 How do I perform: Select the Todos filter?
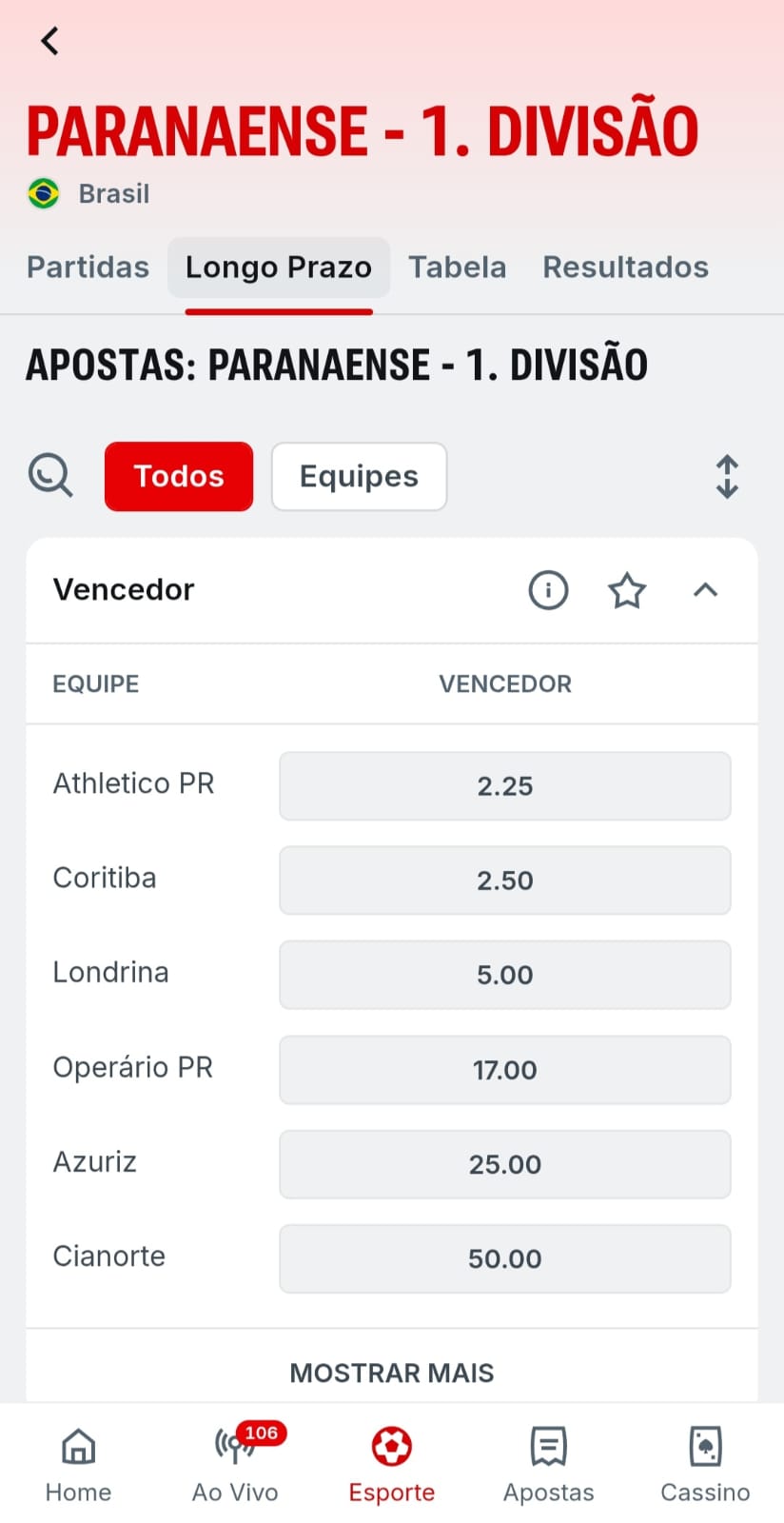178,476
